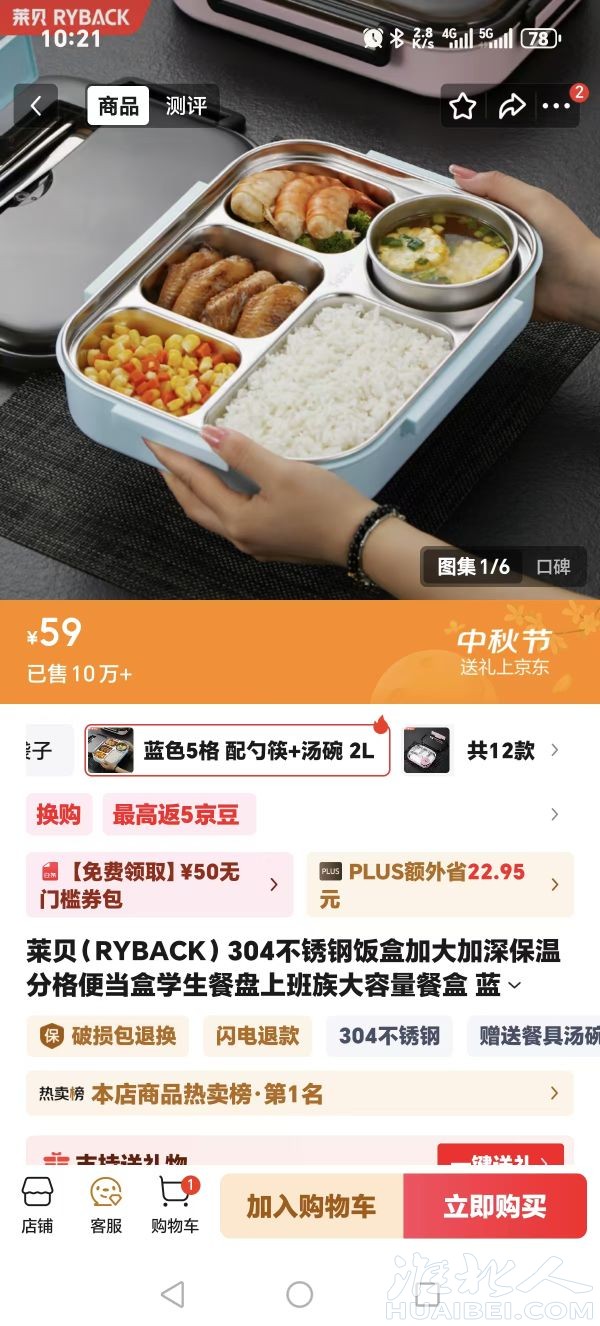Image resolution: width=600 pixels, height=1326 pixels.
Task: Visit the 店铺 store page
Action: pyautogui.click(x=37, y=1205)
